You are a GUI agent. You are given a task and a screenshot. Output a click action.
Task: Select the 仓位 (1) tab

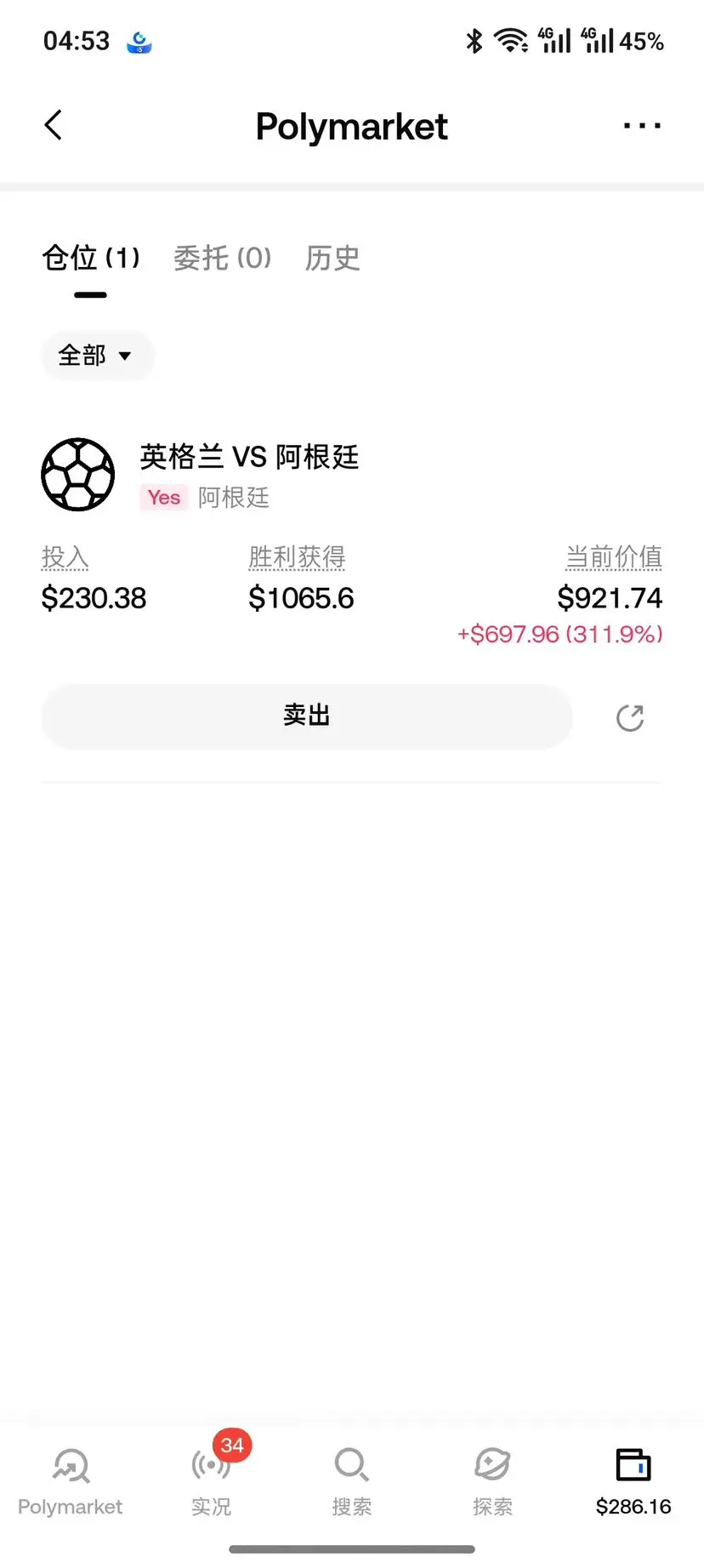[91, 258]
